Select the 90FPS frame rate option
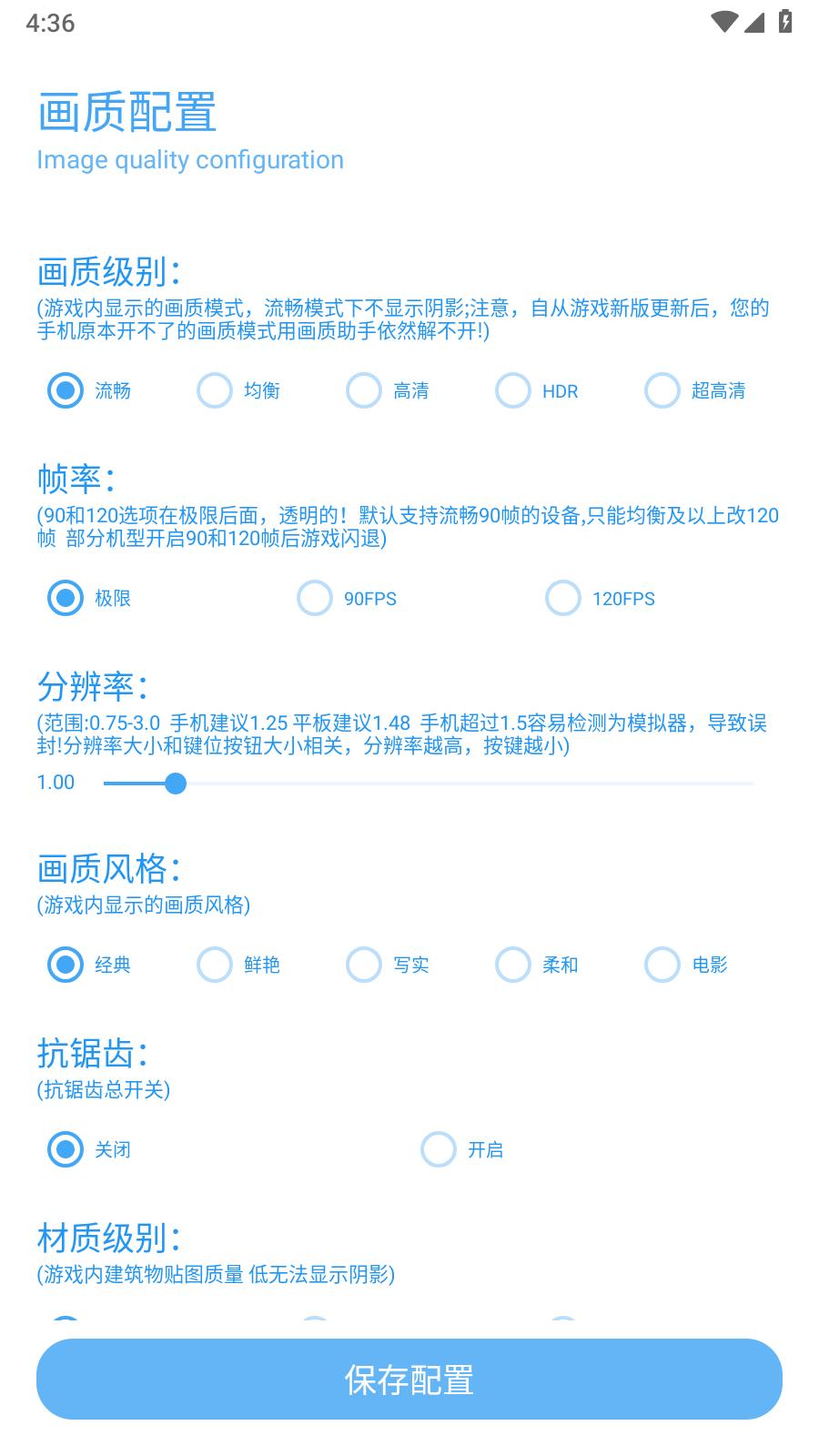Viewport: 819px width, 1456px height. 314,599
